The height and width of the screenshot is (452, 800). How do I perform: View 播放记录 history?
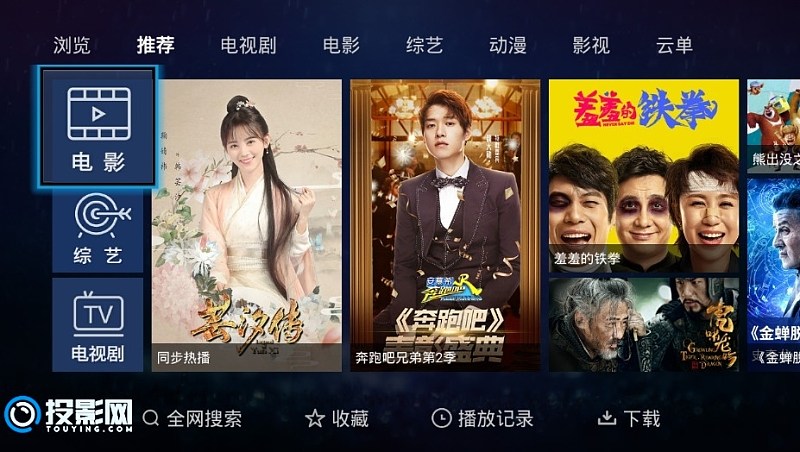(482, 419)
